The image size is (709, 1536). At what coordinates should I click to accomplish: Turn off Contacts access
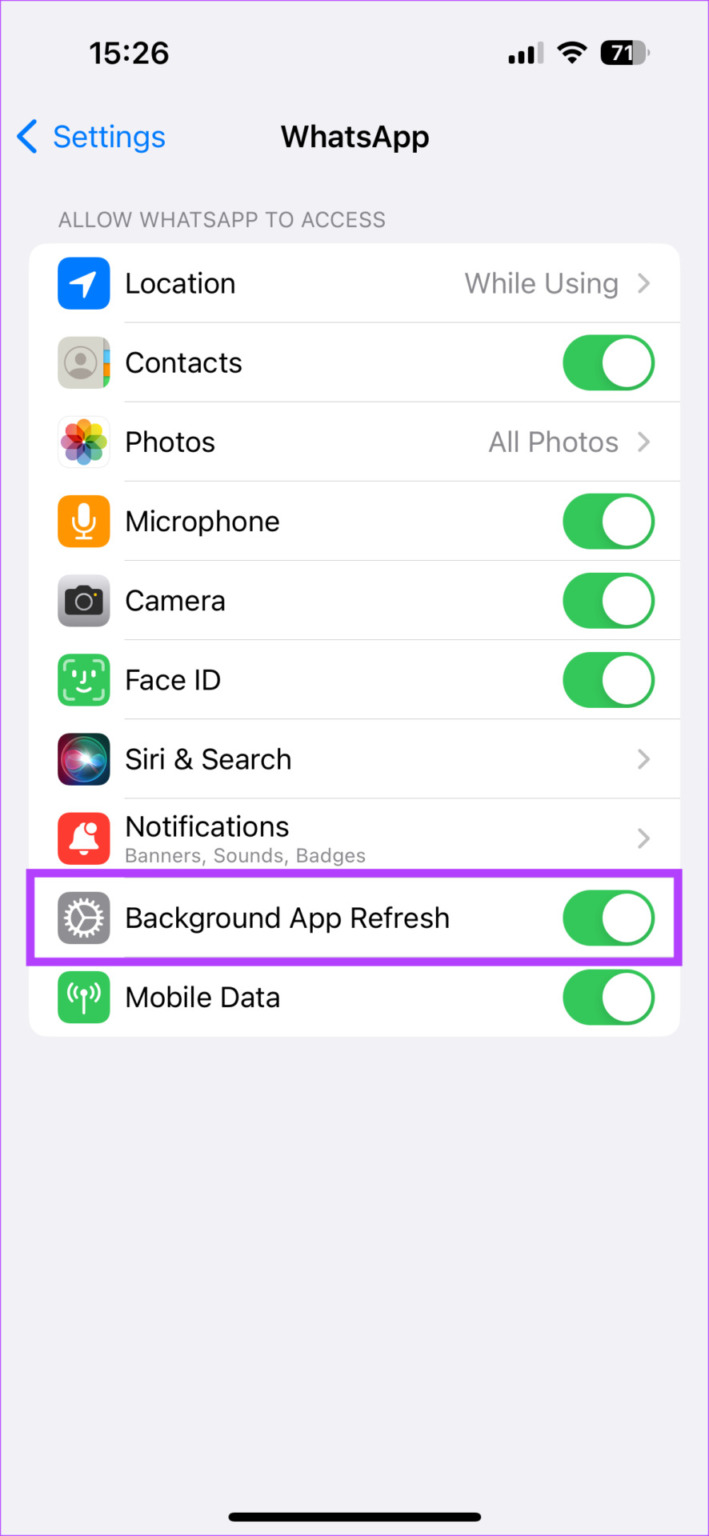(608, 362)
